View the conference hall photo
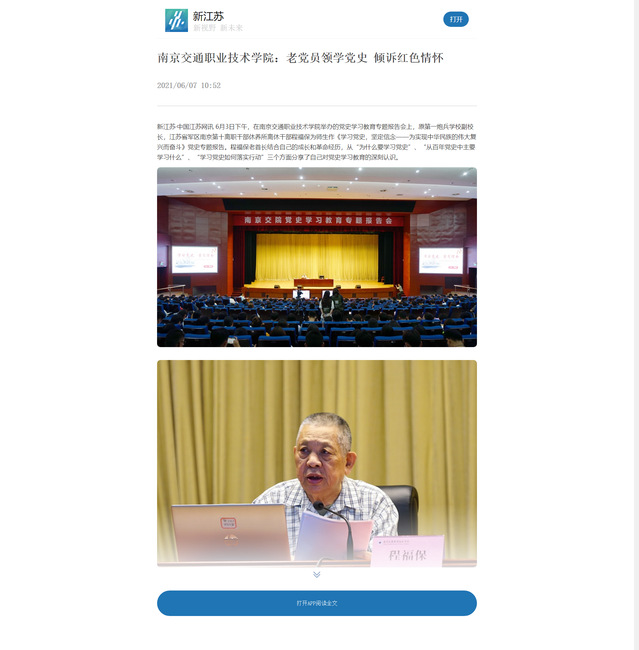639x650 pixels. (x=316, y=257)
